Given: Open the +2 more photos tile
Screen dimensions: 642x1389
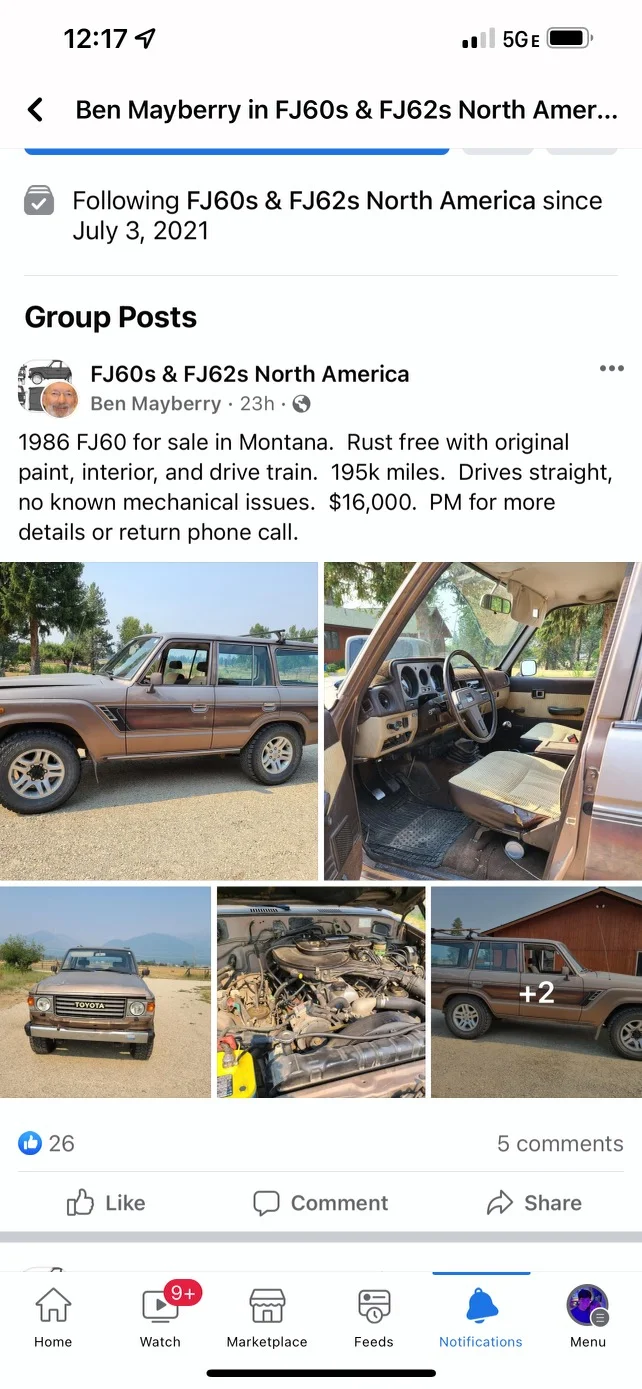Looking at the screenshot, I should (x=536, y=992).
